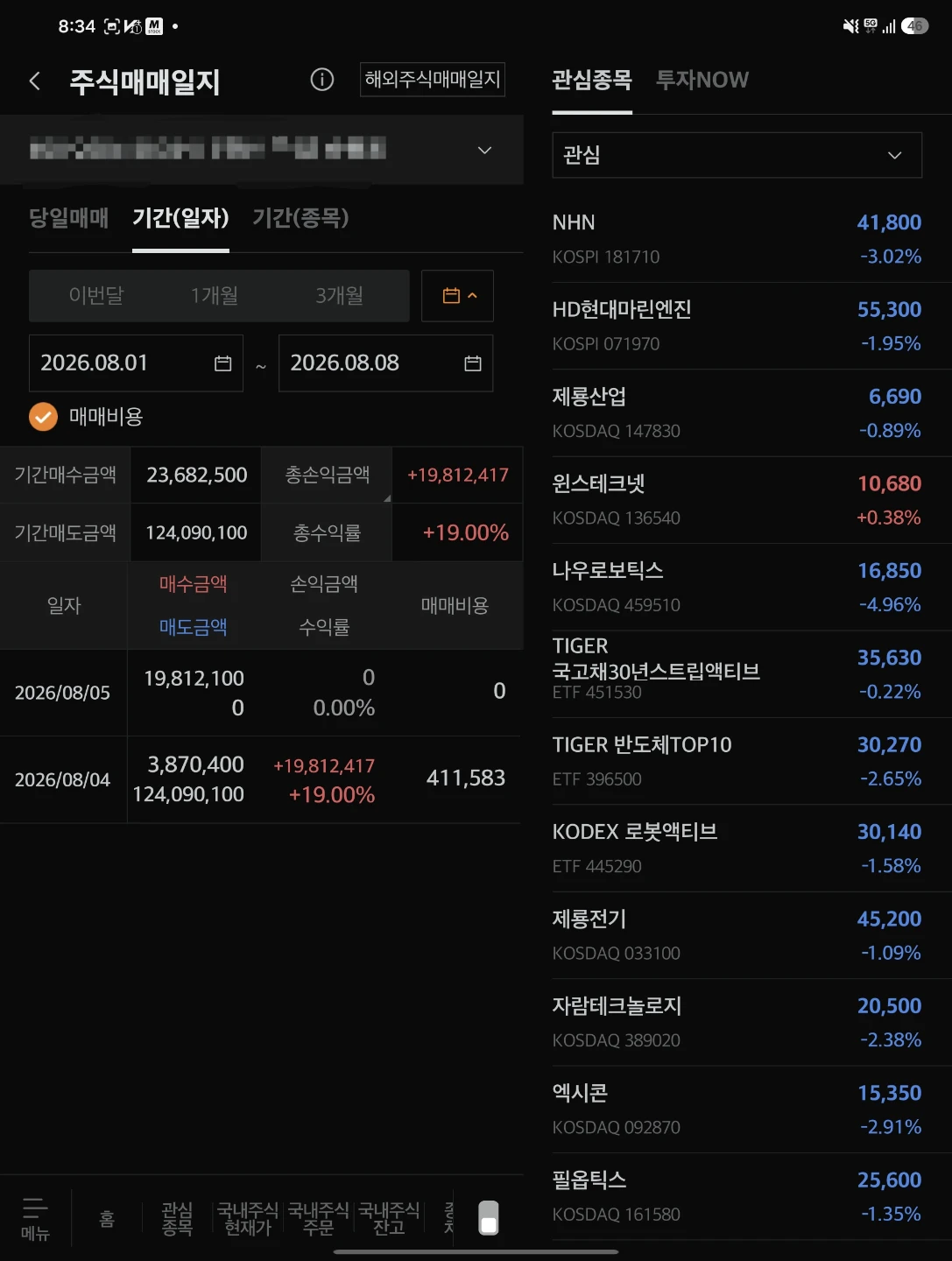This screenshot has height=1261, width=952.
Task: Expand the account selector dropdown
Action: (484, 151)
